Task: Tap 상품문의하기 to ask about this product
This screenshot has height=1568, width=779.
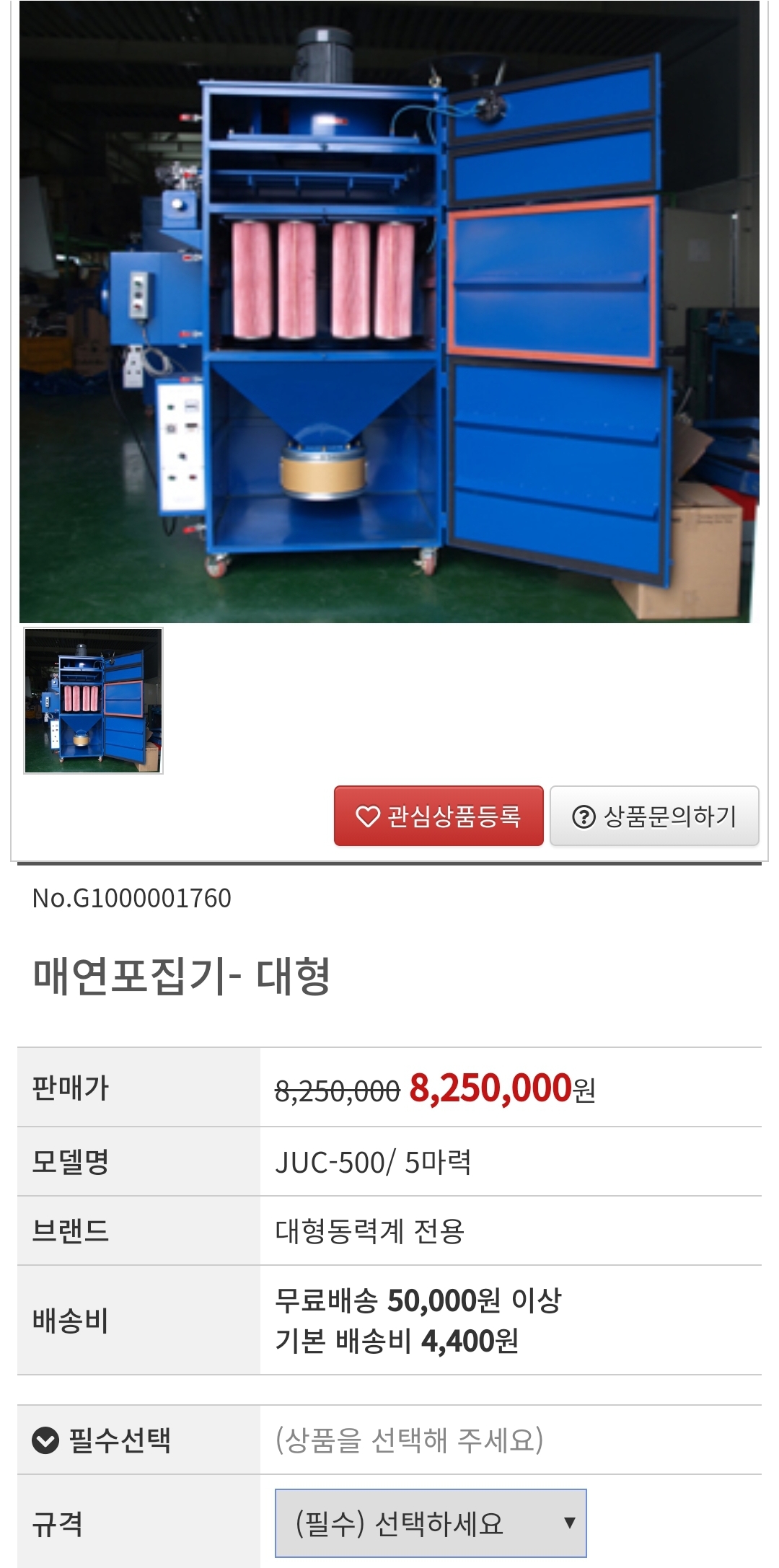Action: pos(654,816)
